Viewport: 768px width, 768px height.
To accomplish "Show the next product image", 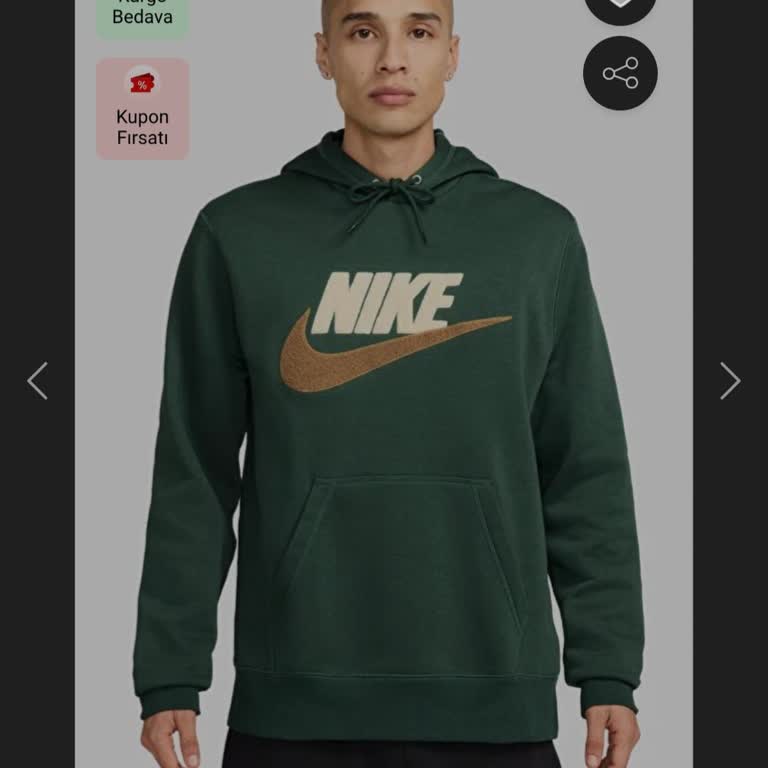I will coord(730,381).
